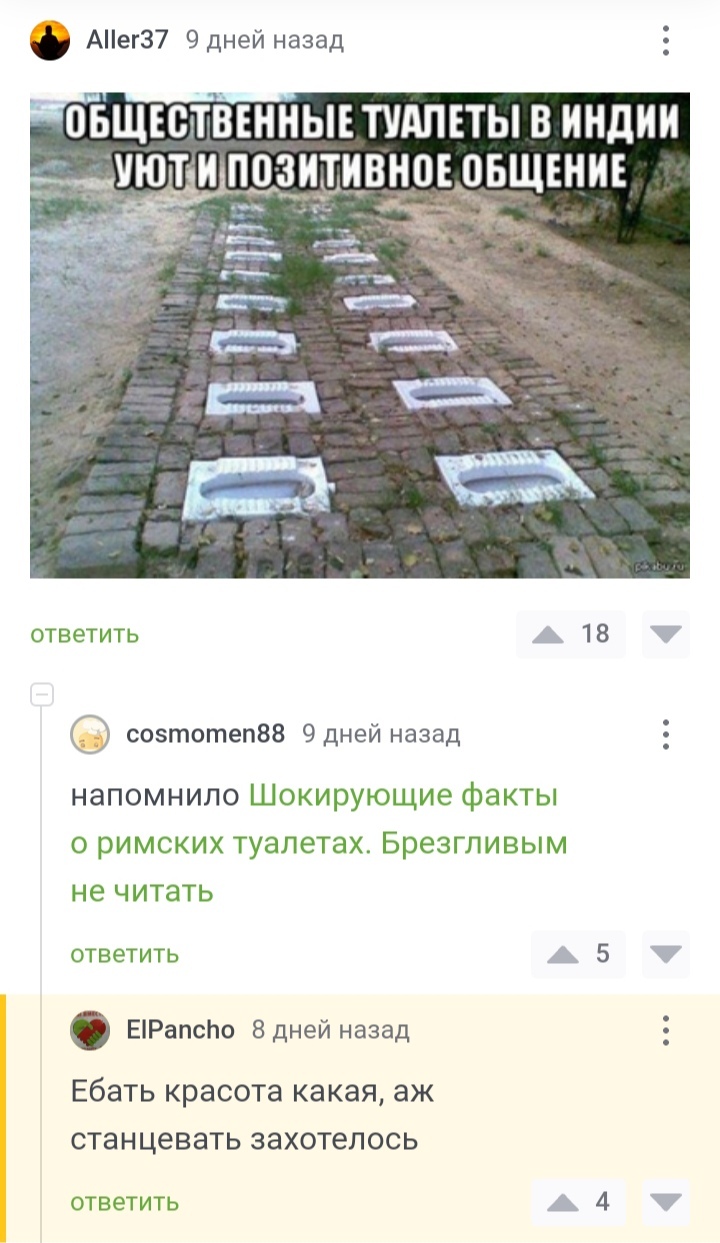
Task: View the Indian toilets meme image
Action: [360, 335]
